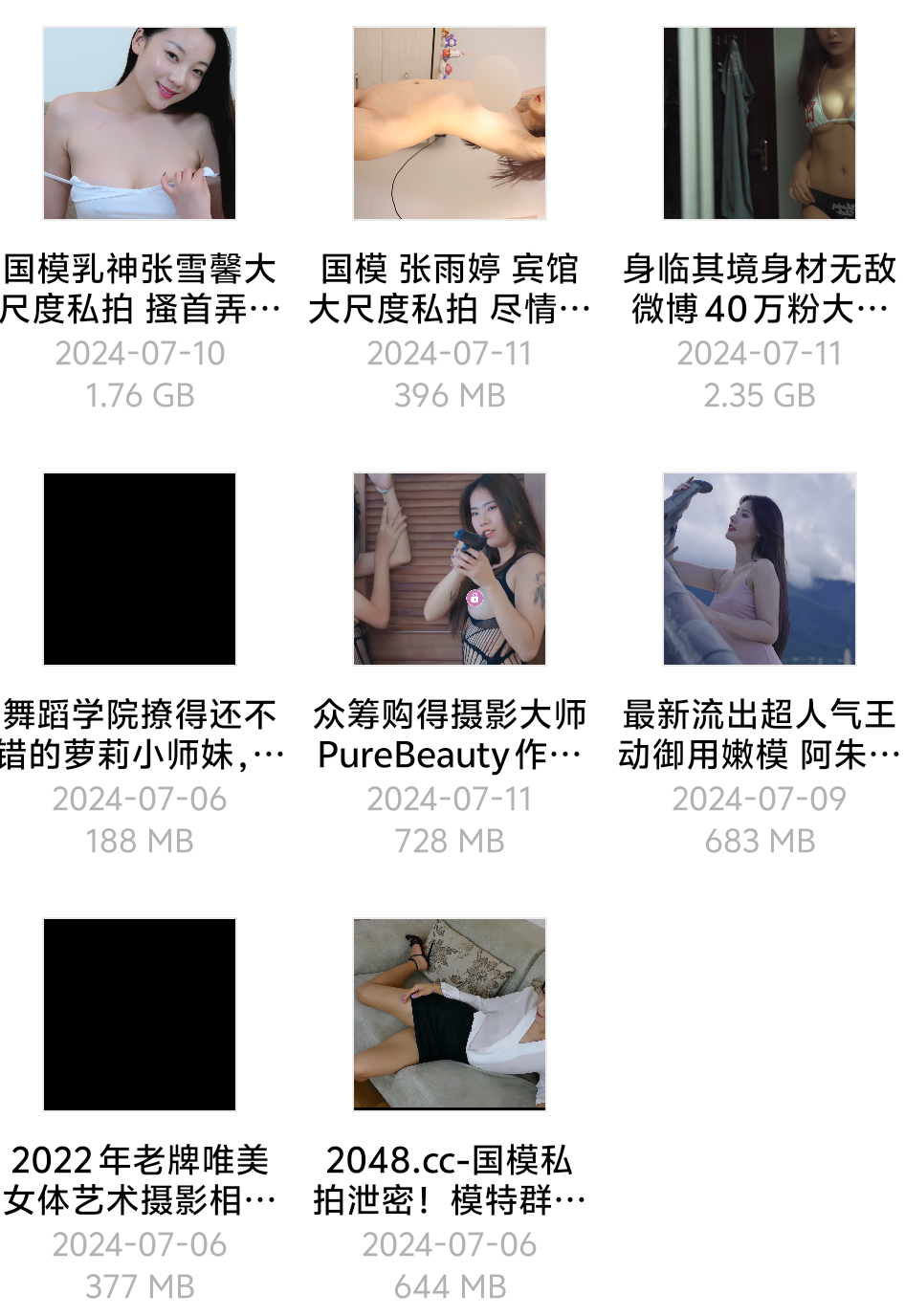This screenshot has width=905, height=1316.
Task: Open the 188 MB item starting with 舞蹈学院
Action: coord(140,570)
